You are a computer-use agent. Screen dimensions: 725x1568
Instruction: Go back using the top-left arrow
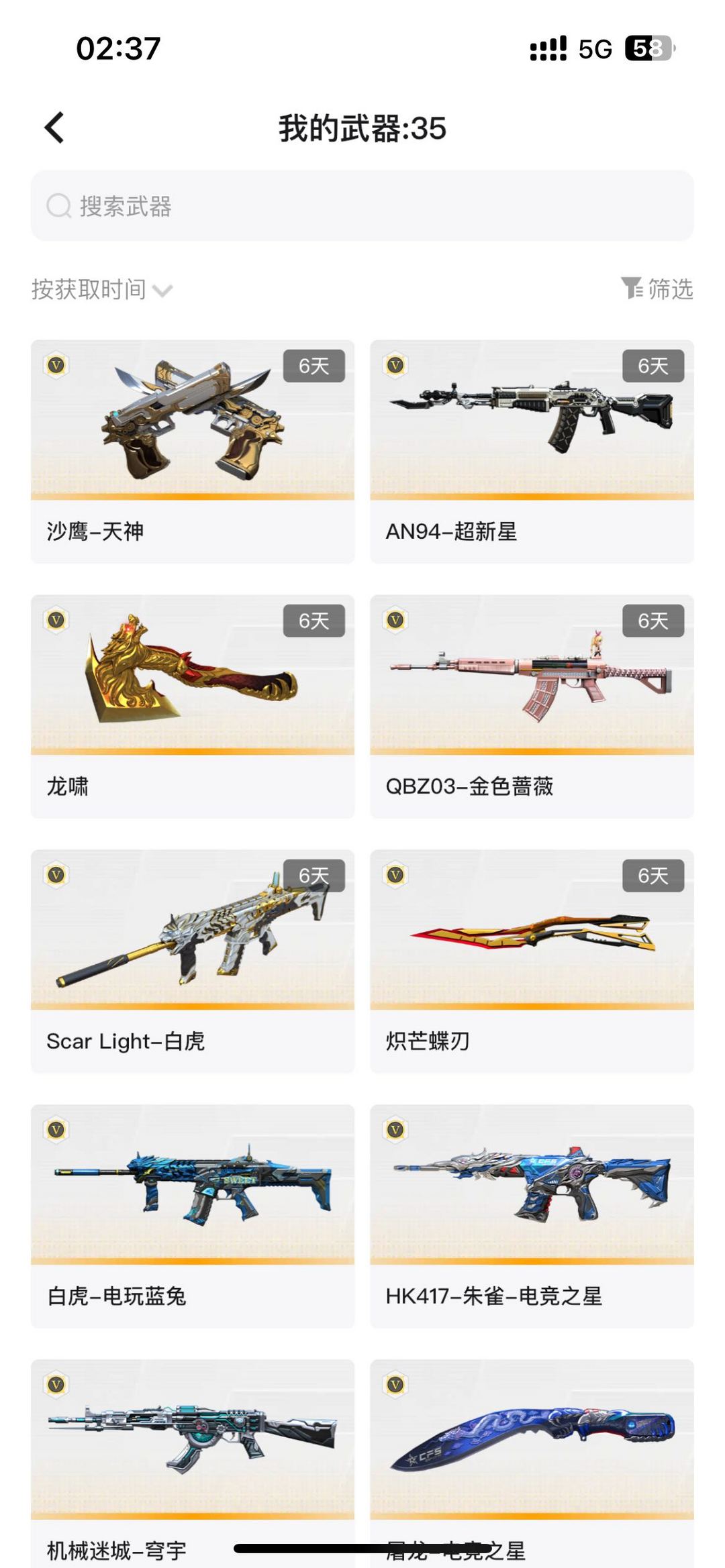pyautogui.click(x=54, y=127)
